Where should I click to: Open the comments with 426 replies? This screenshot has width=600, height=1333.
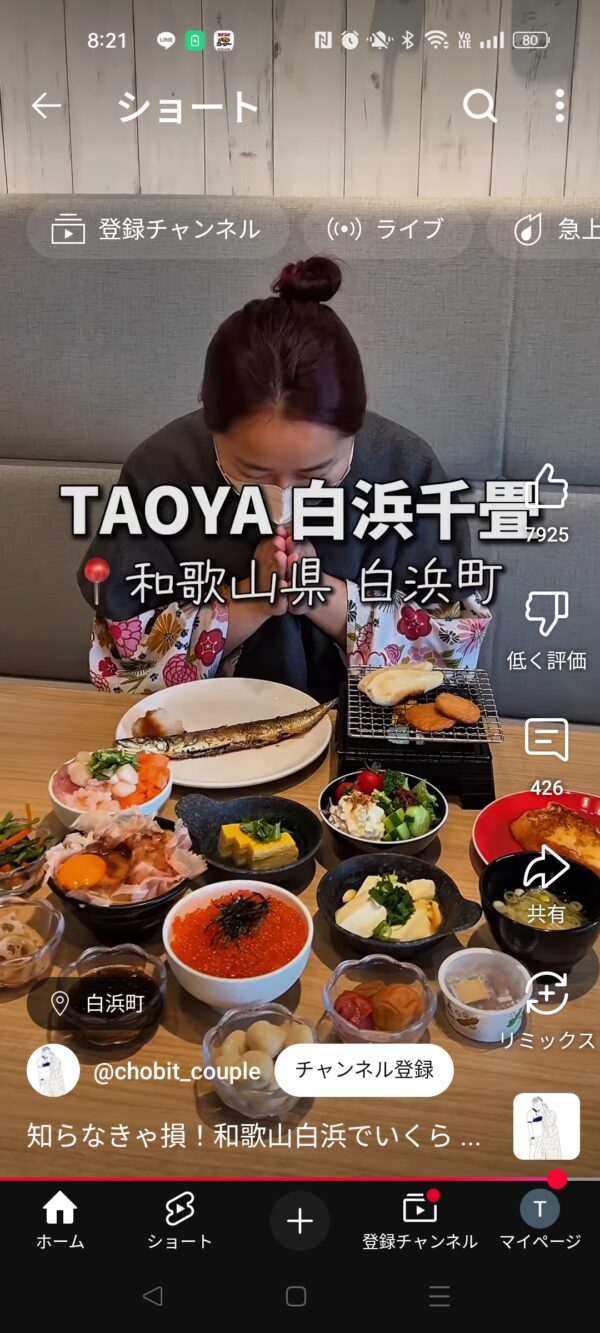[547, 742]
